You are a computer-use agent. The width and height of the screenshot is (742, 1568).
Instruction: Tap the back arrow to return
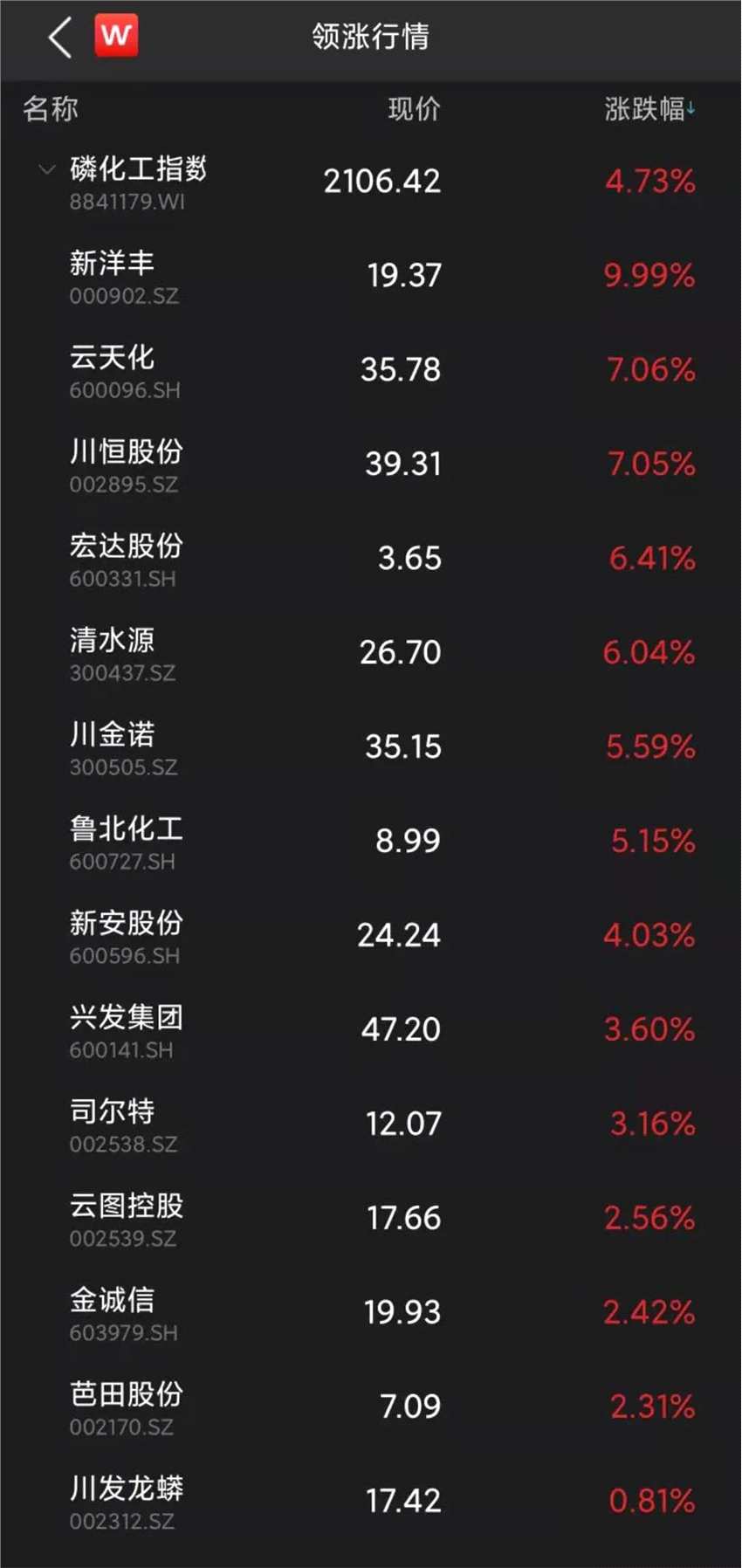point(58,35)
